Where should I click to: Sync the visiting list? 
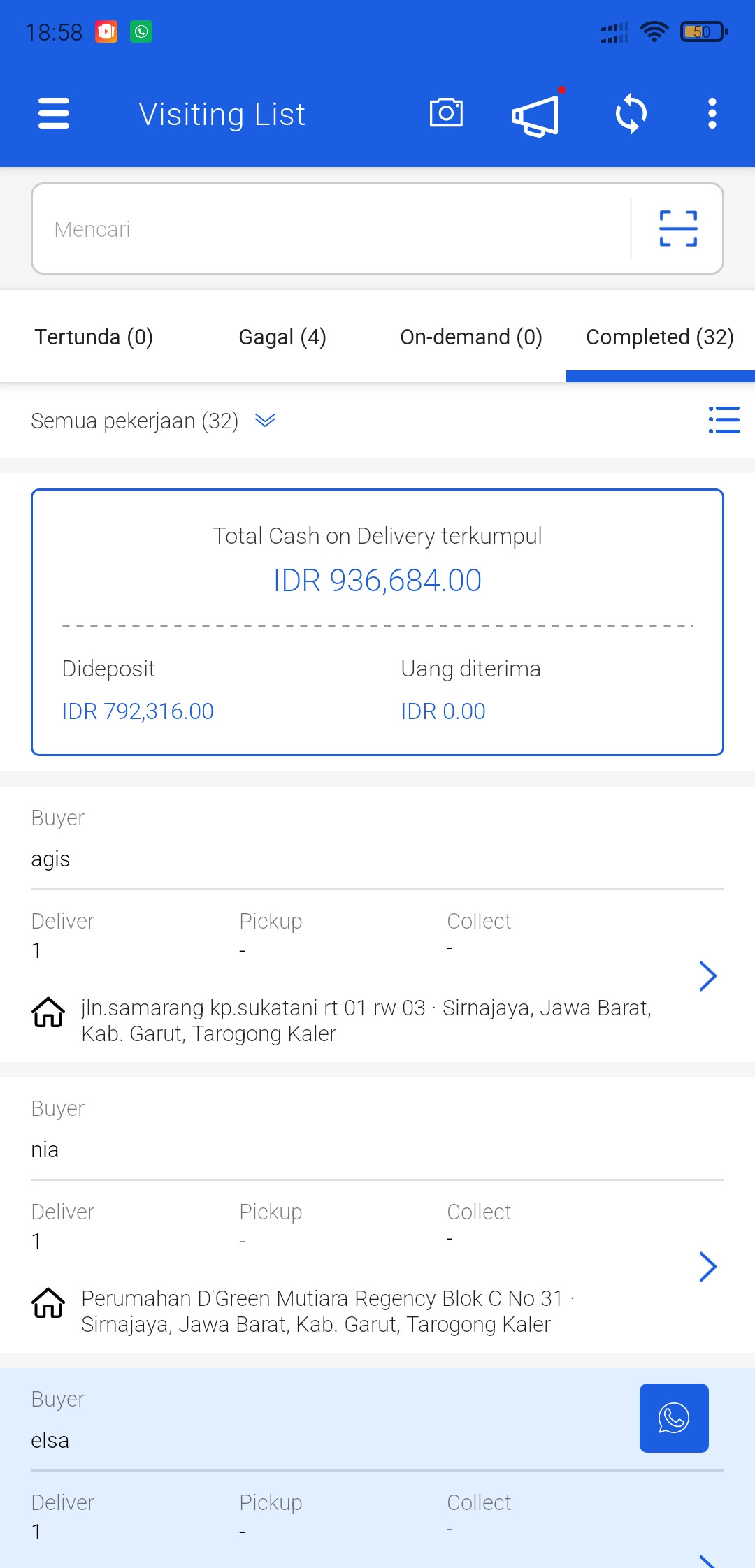point(631,113)
